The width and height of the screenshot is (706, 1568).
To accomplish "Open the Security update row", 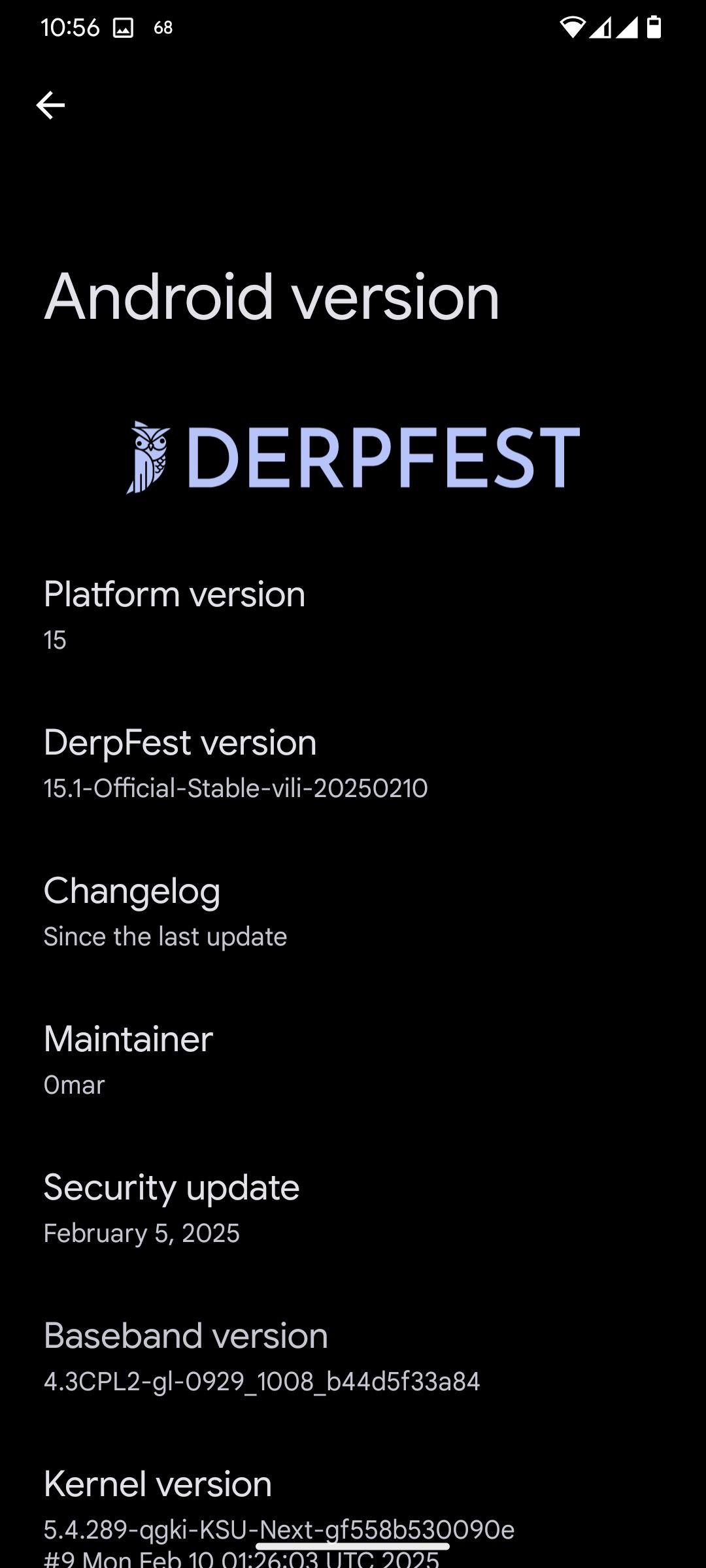I will 353,1208.
